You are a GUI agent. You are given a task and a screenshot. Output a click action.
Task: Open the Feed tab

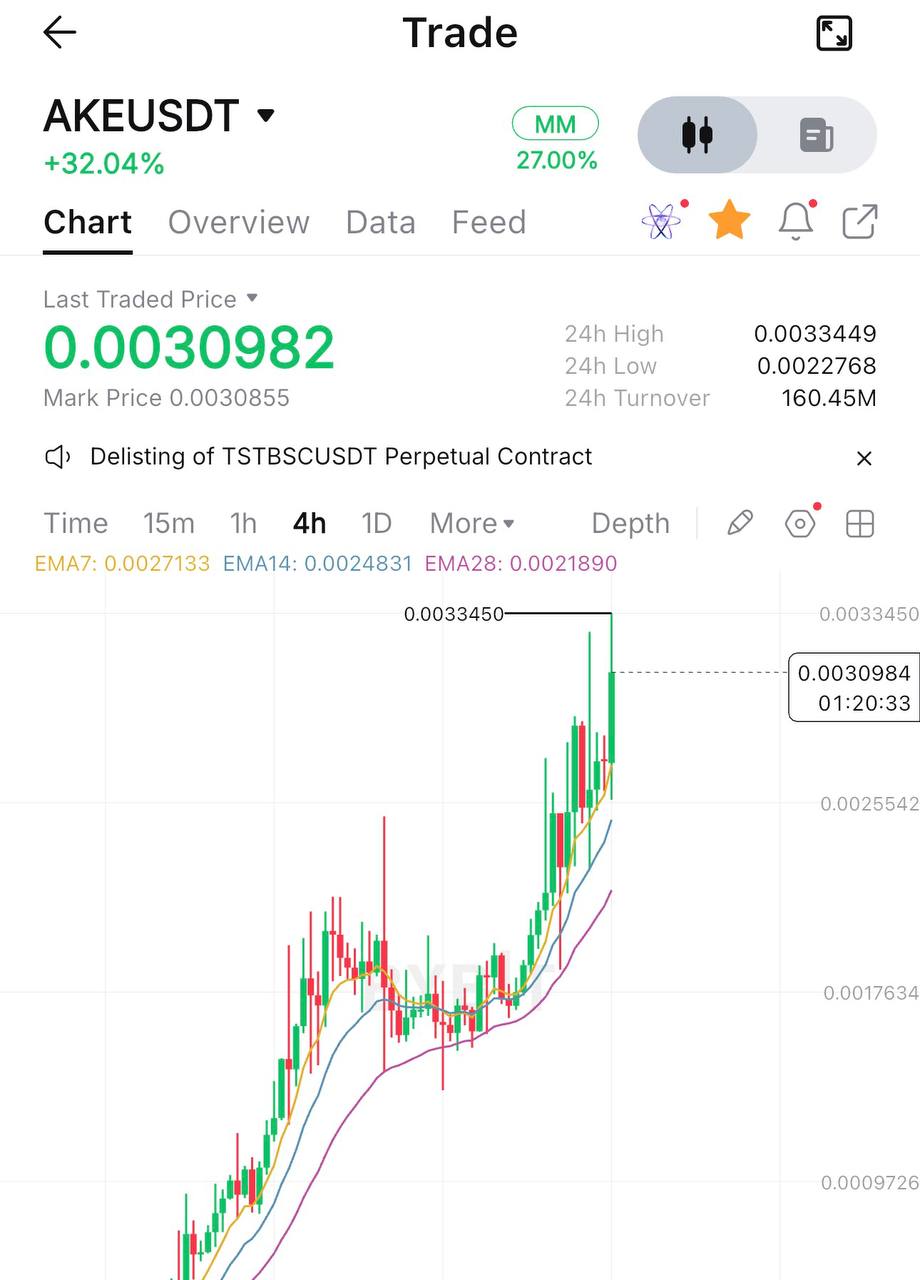(489, 222)
